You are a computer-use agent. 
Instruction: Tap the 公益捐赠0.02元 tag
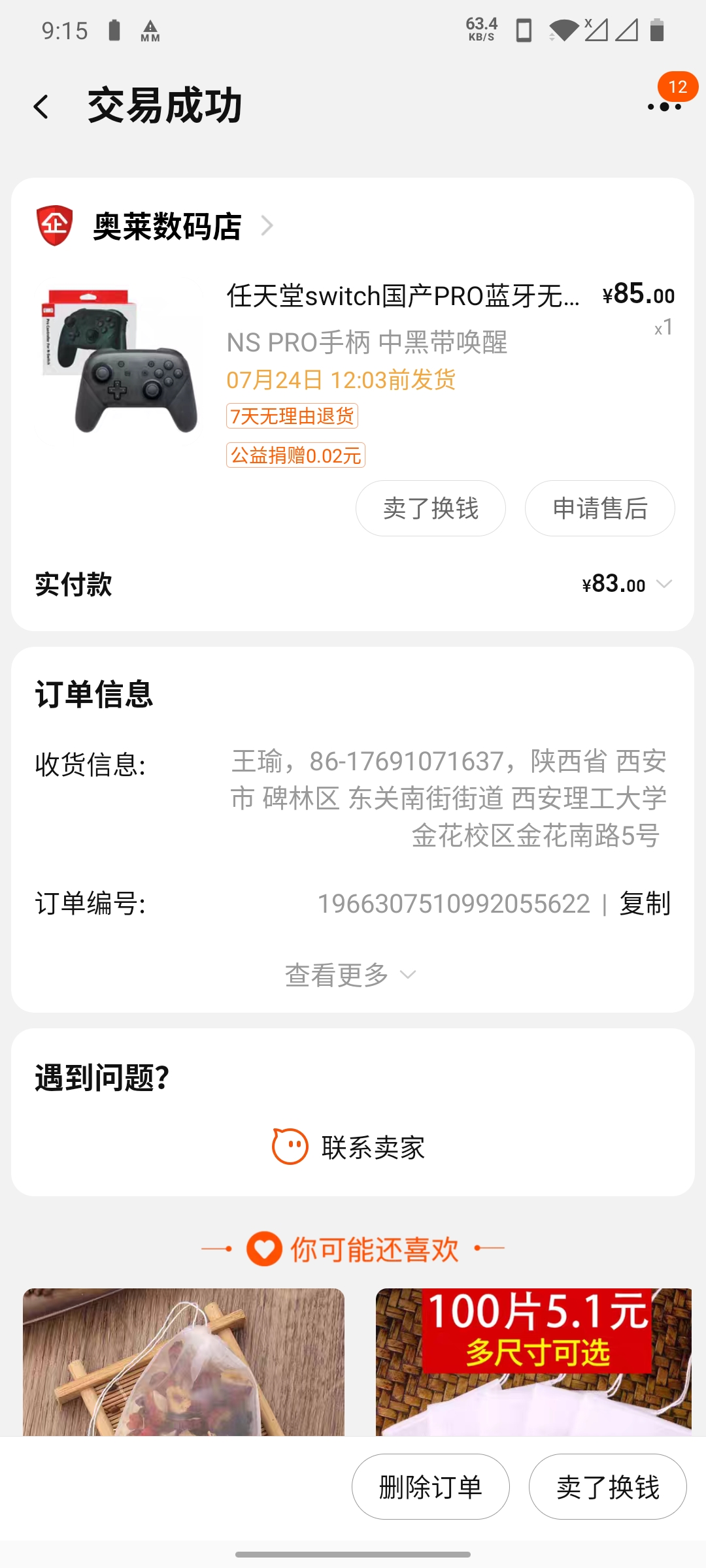tap(295, 455)
